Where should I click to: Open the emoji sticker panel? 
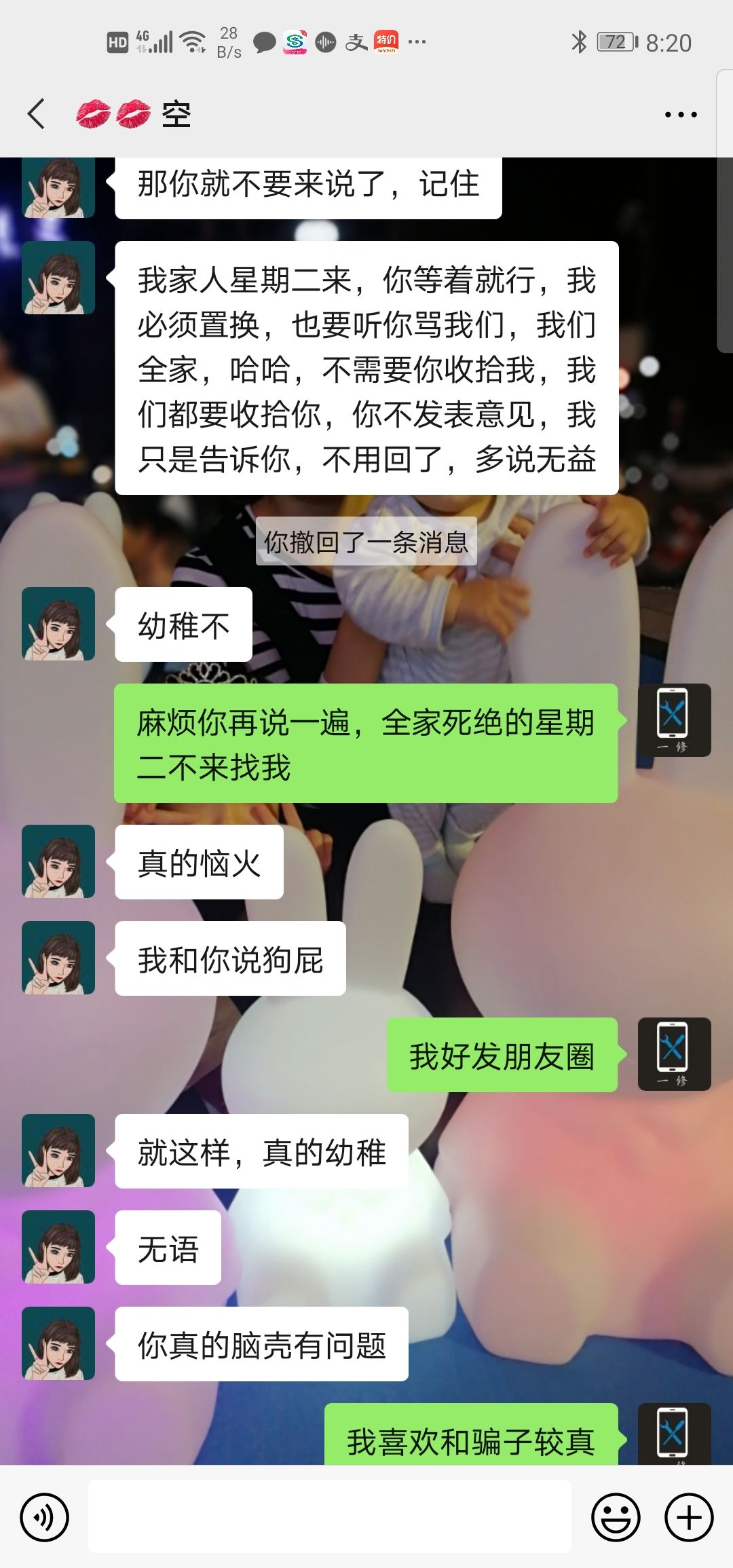point(616,1517)
